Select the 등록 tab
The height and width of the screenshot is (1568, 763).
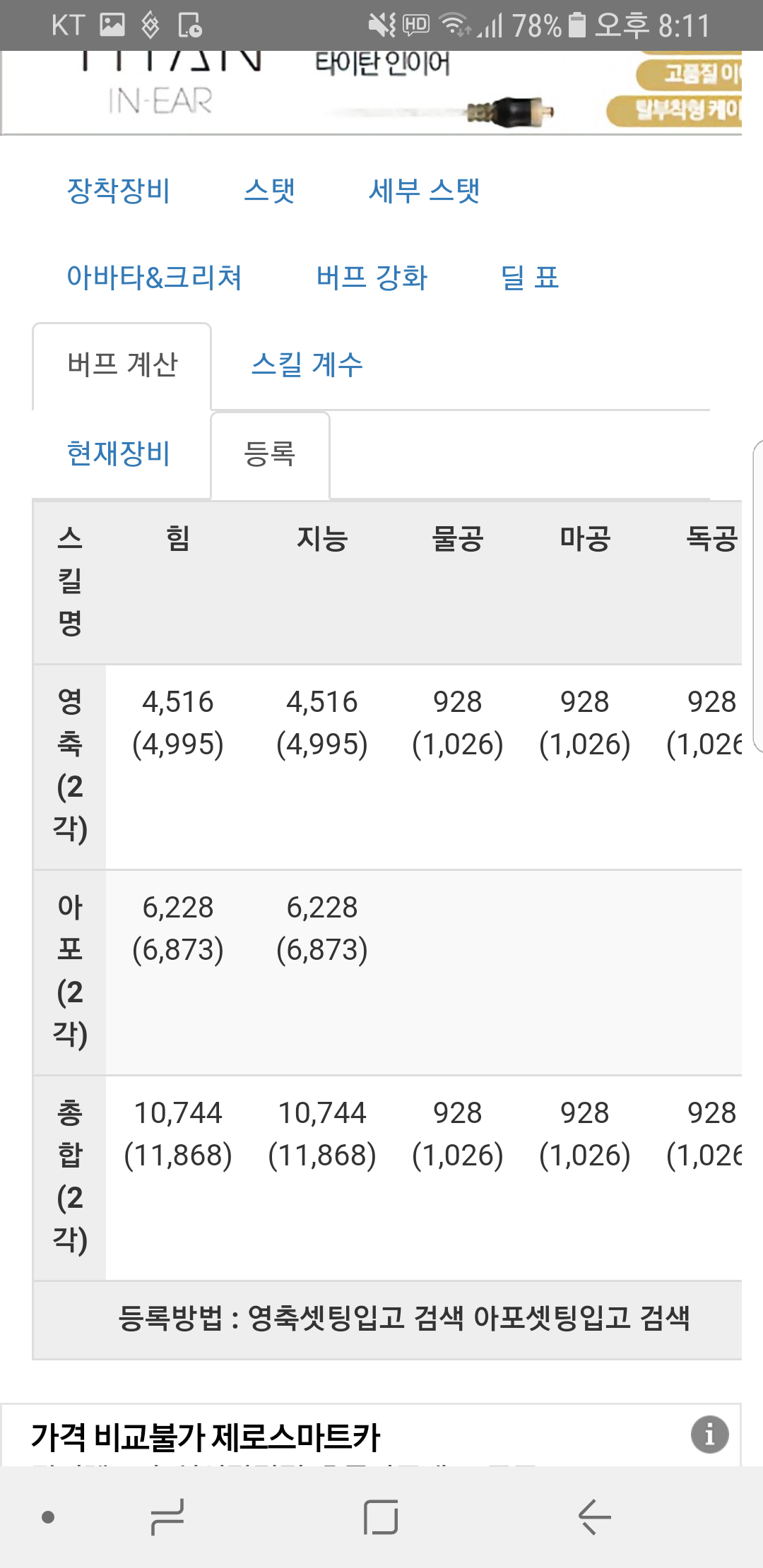point(270,455)
